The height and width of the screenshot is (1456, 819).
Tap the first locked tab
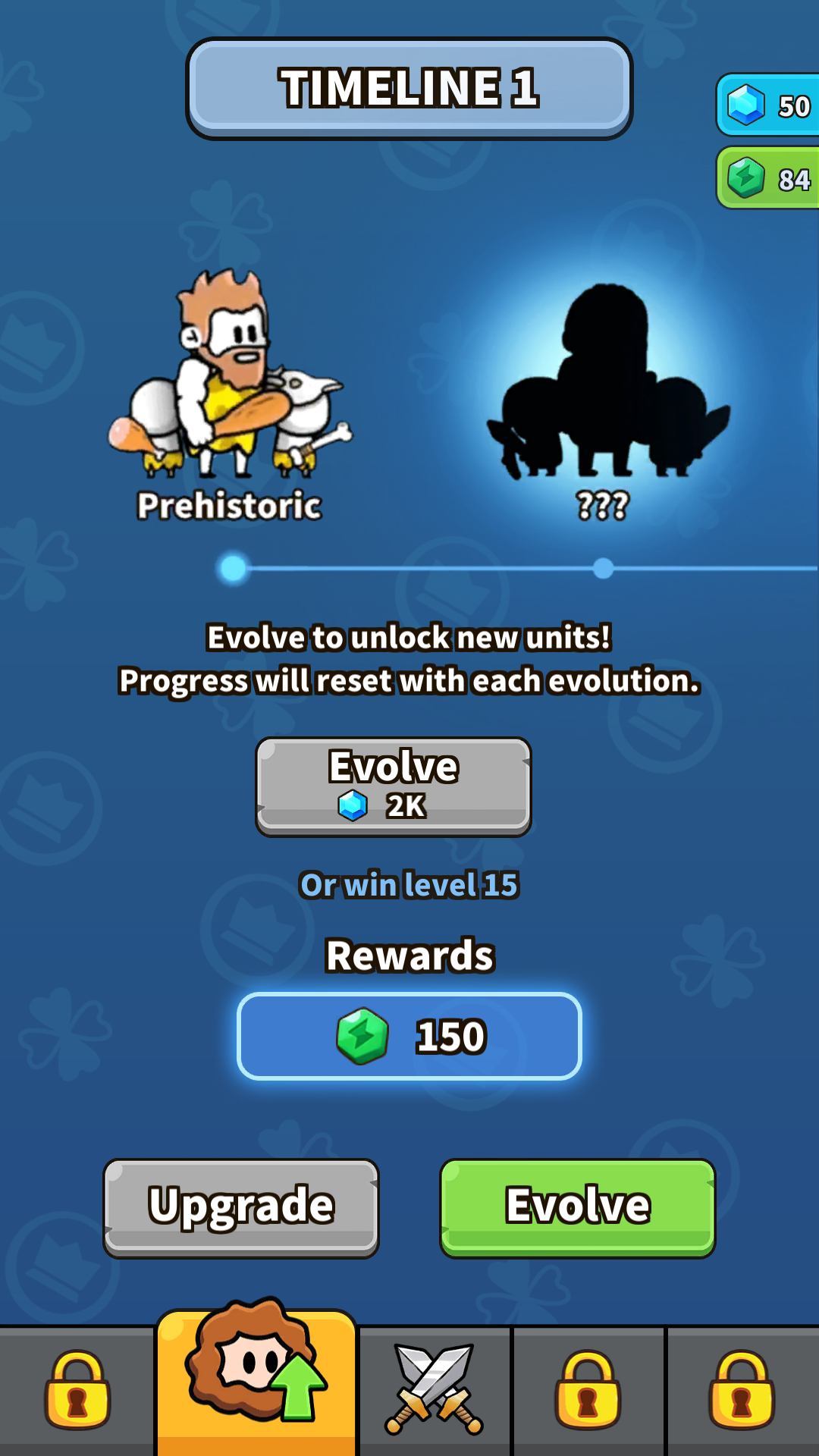[77, 1390]
